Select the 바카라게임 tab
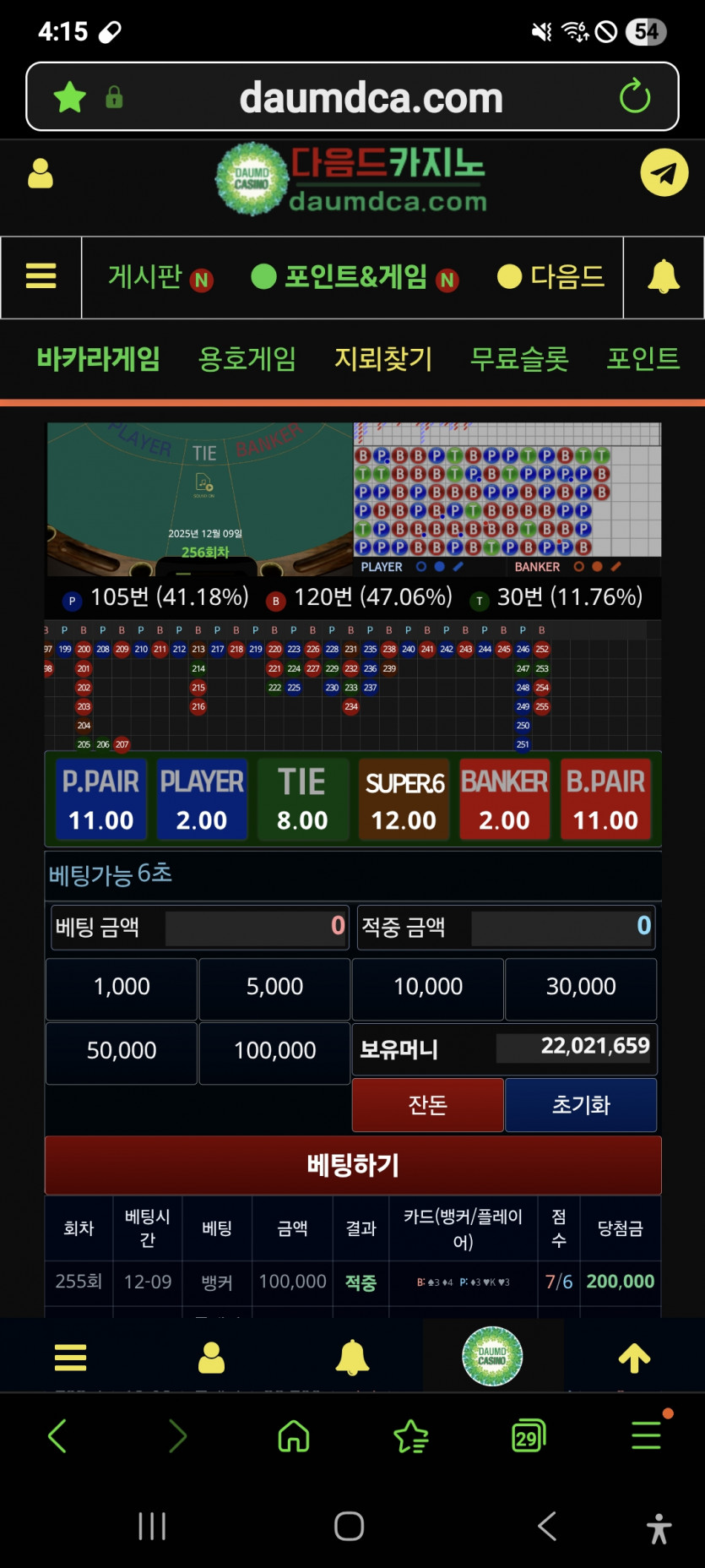 (95, 358)
